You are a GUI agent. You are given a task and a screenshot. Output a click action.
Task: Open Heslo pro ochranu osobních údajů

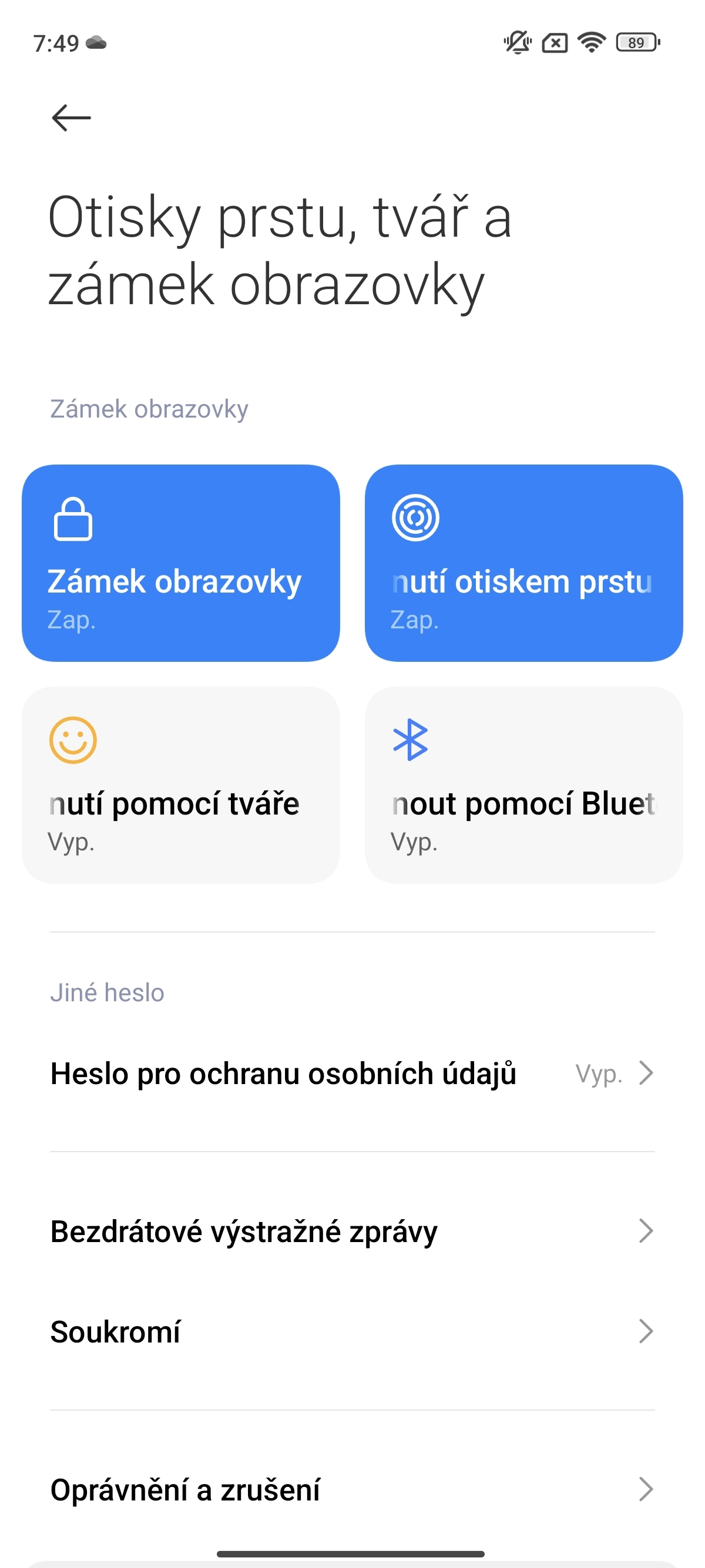click(x=352, y=1073)
